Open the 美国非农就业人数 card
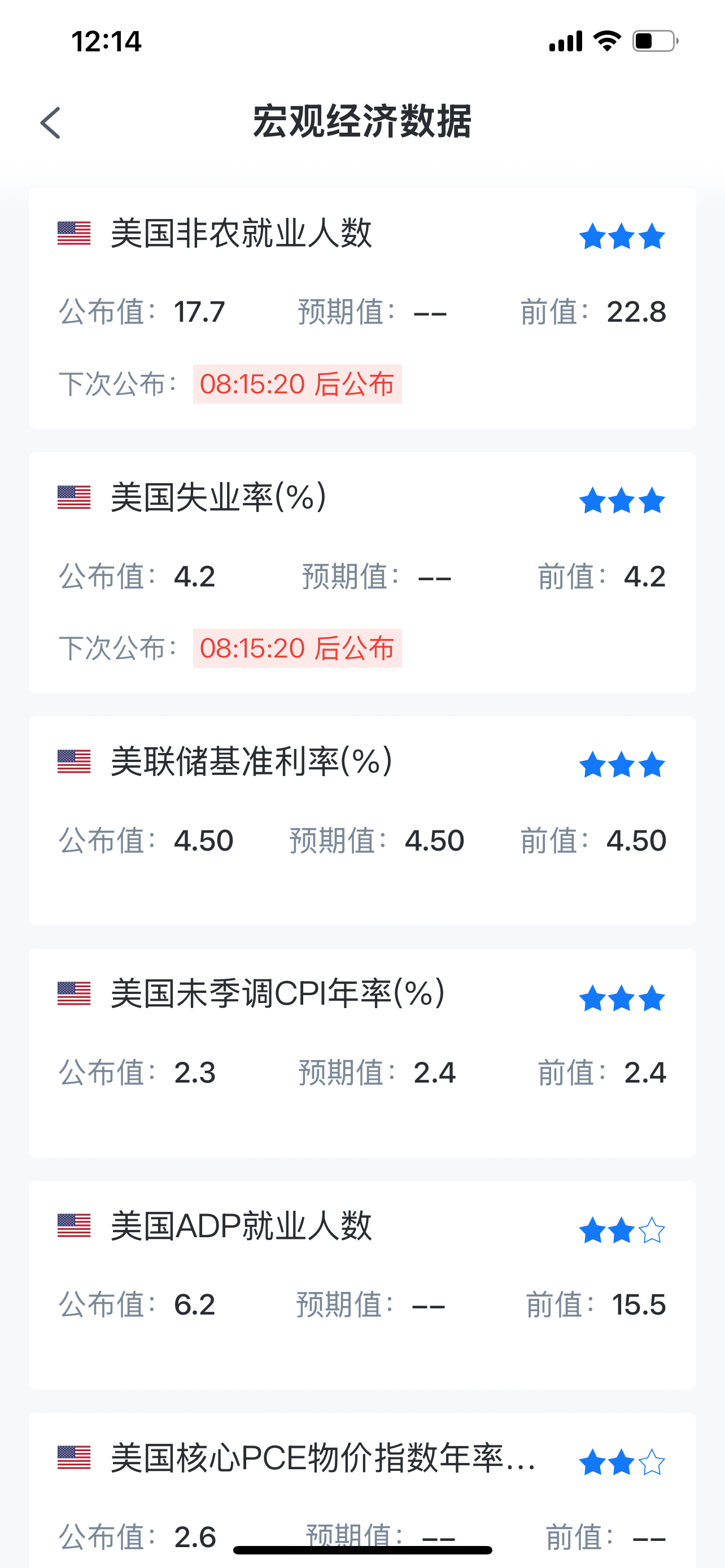The image size is (725, 1568). [362, 309]
